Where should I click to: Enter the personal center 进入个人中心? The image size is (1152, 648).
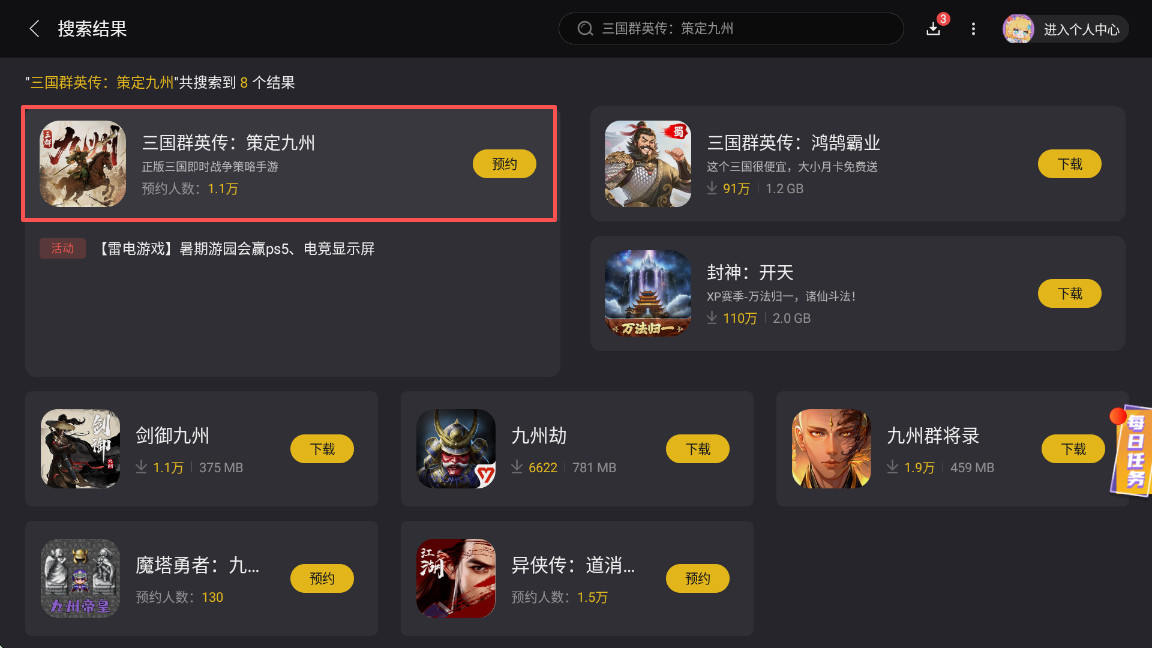coord(1066,29)
